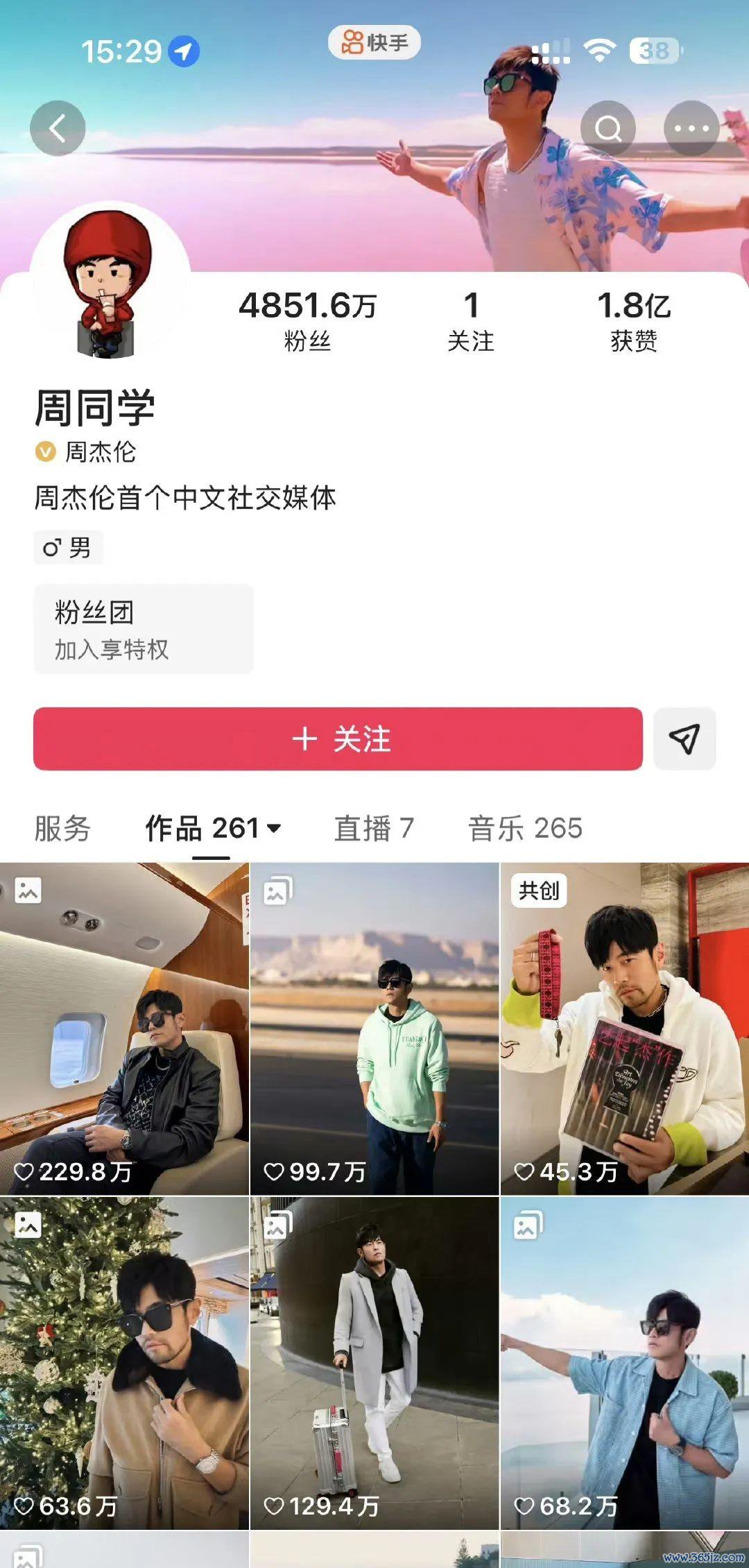This screenshot has height=1568, width=749.
Task: Open search on this profile
Action: 608,128
